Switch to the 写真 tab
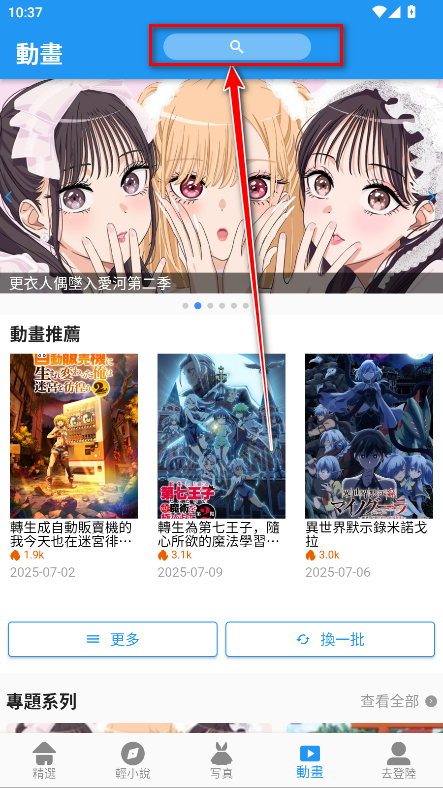The height and width of the screenshot is (788, 443). click(x=222, y=760)
